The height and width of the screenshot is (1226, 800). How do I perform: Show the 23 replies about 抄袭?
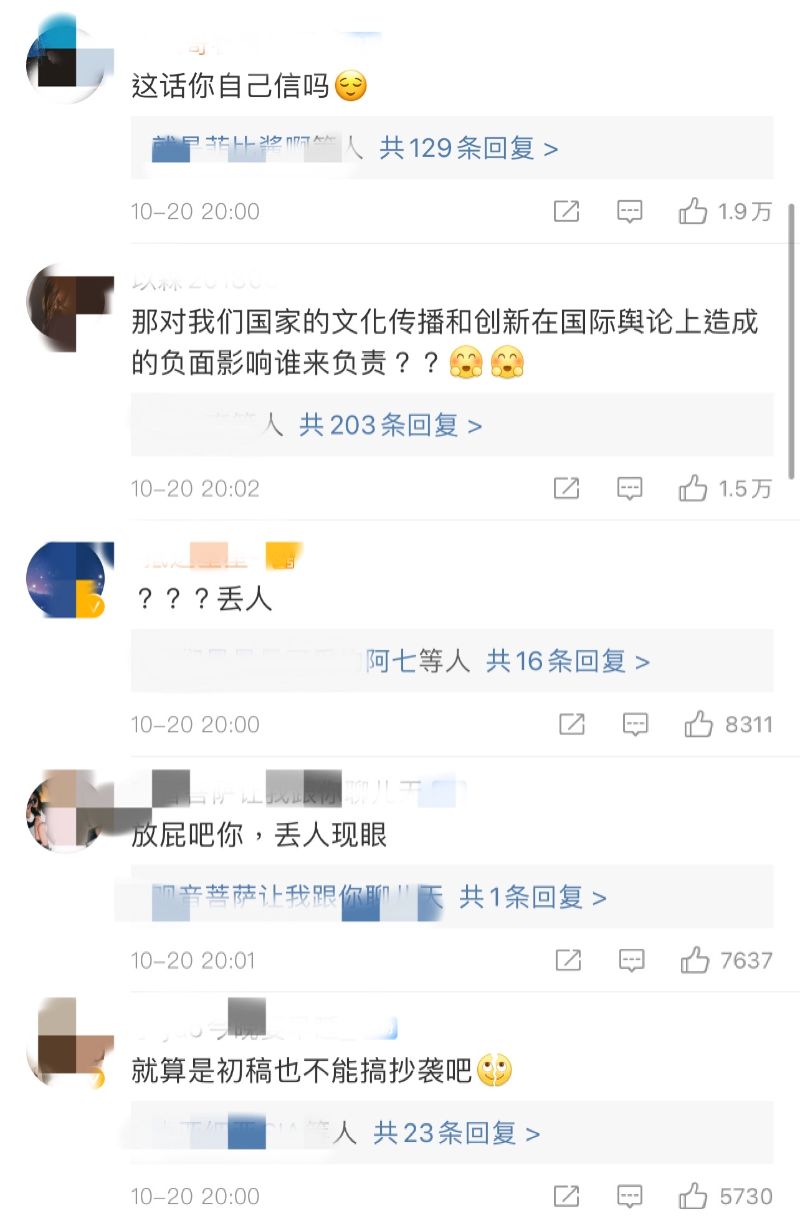coord(456,1133)
